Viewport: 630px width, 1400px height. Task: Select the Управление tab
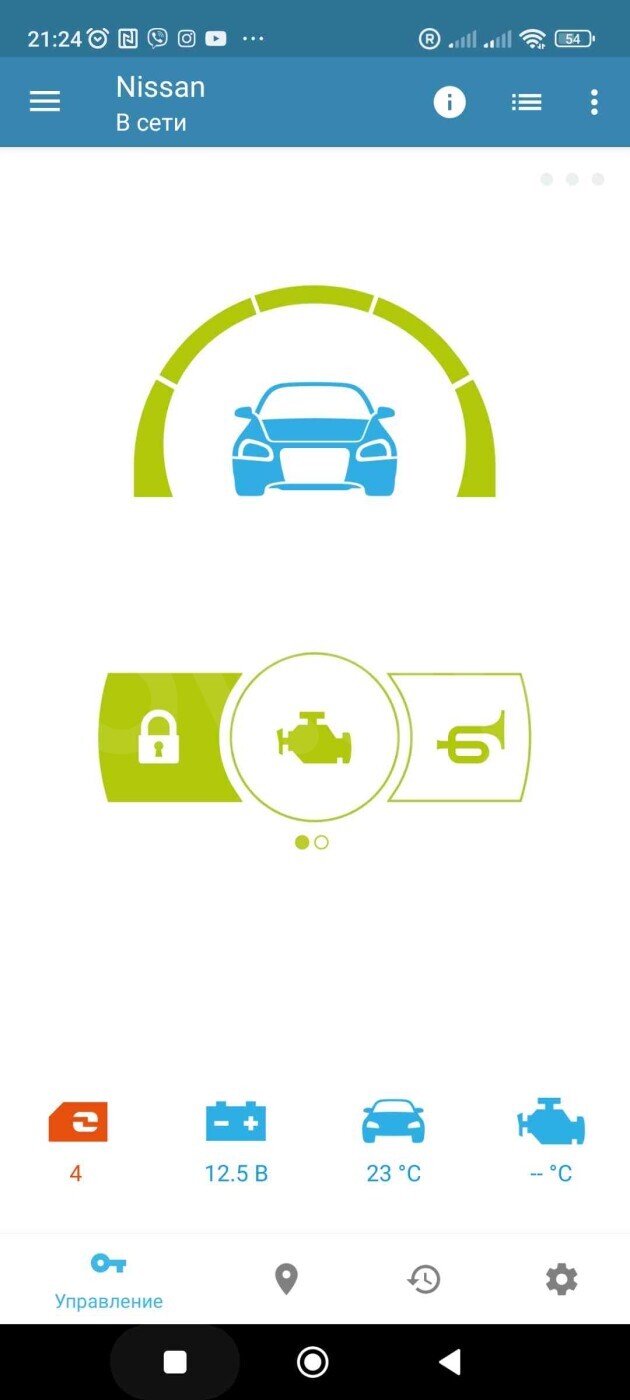(108, 1280)
